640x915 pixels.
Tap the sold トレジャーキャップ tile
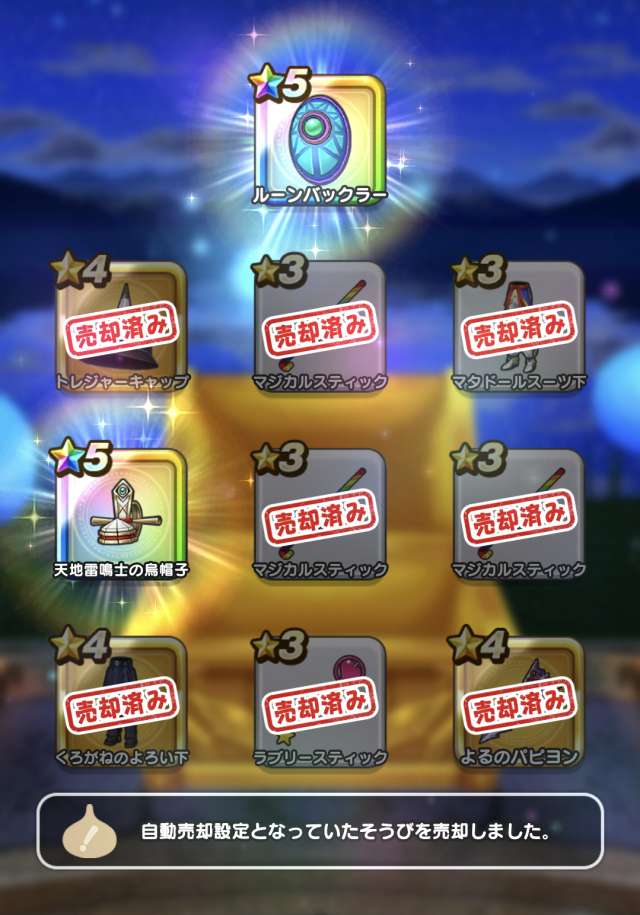pos(121,325)
